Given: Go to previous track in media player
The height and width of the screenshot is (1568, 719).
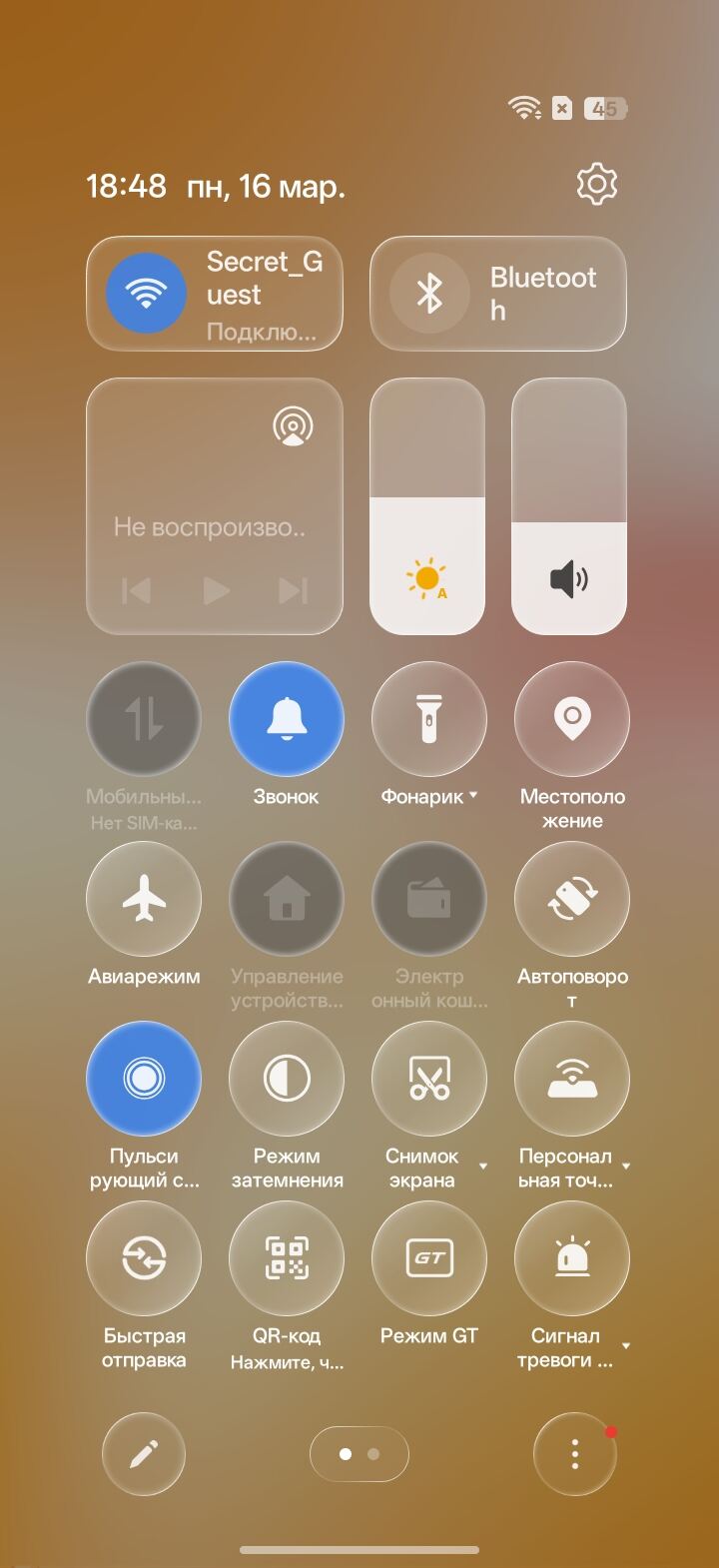Looking at the screenshot, I should (137, 591).
